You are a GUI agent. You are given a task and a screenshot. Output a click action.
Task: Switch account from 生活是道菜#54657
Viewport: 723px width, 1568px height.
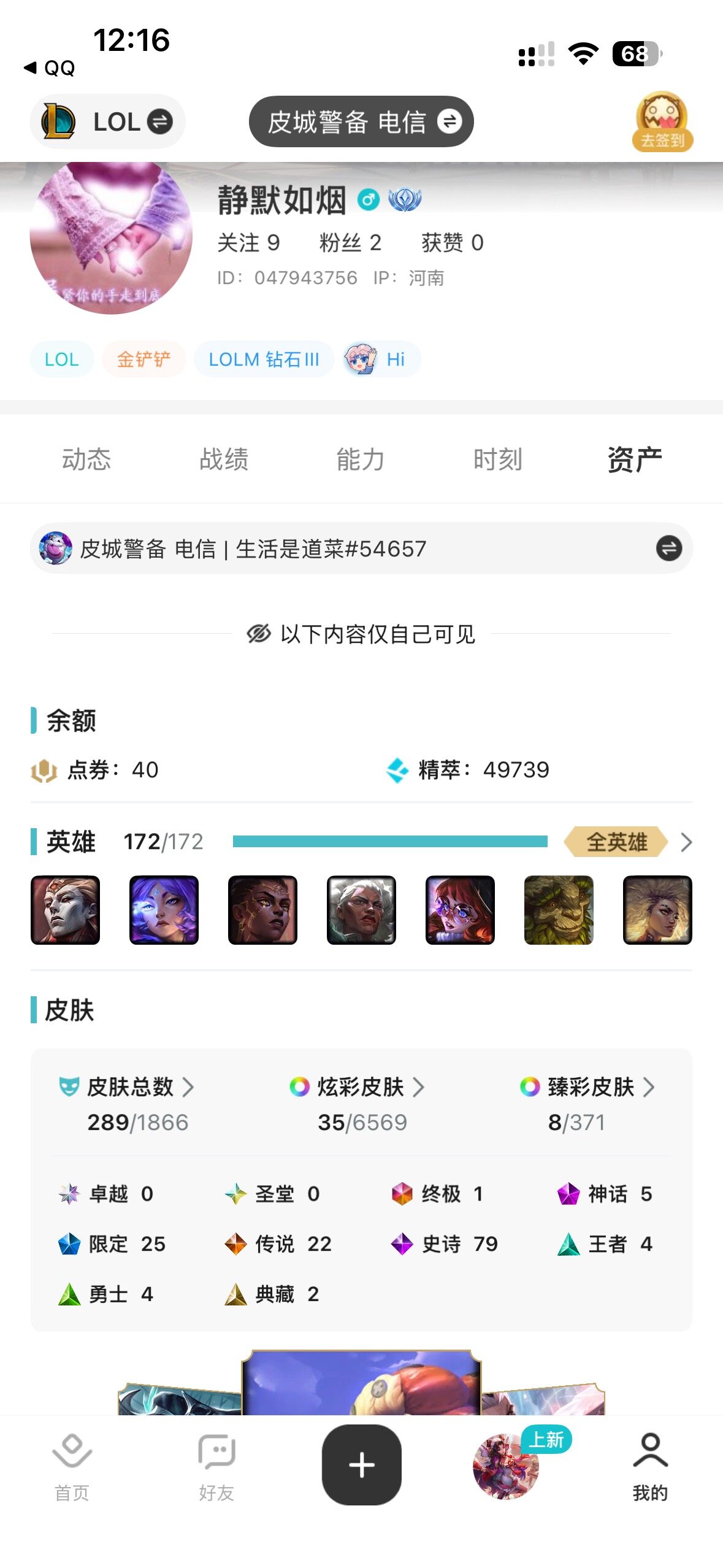pyautogui.click(x=668, y=548)
